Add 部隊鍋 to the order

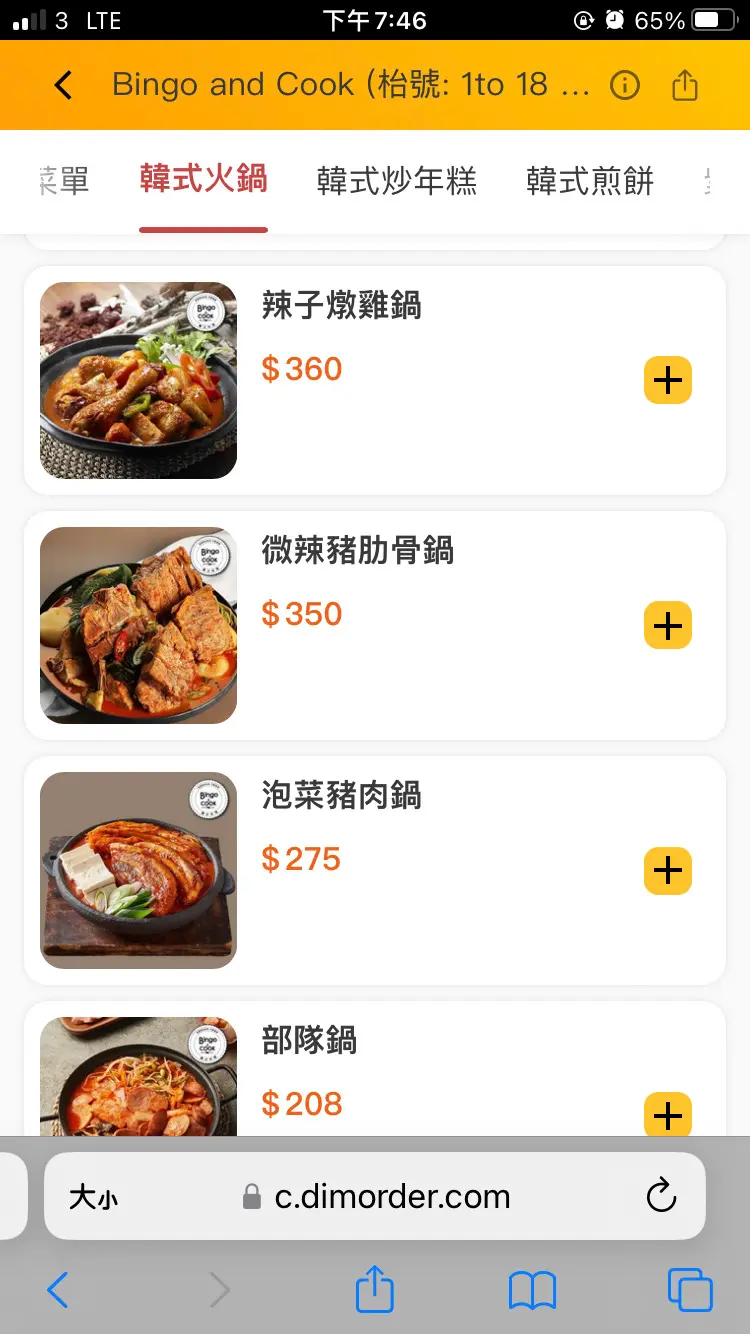coord(668,1114)
